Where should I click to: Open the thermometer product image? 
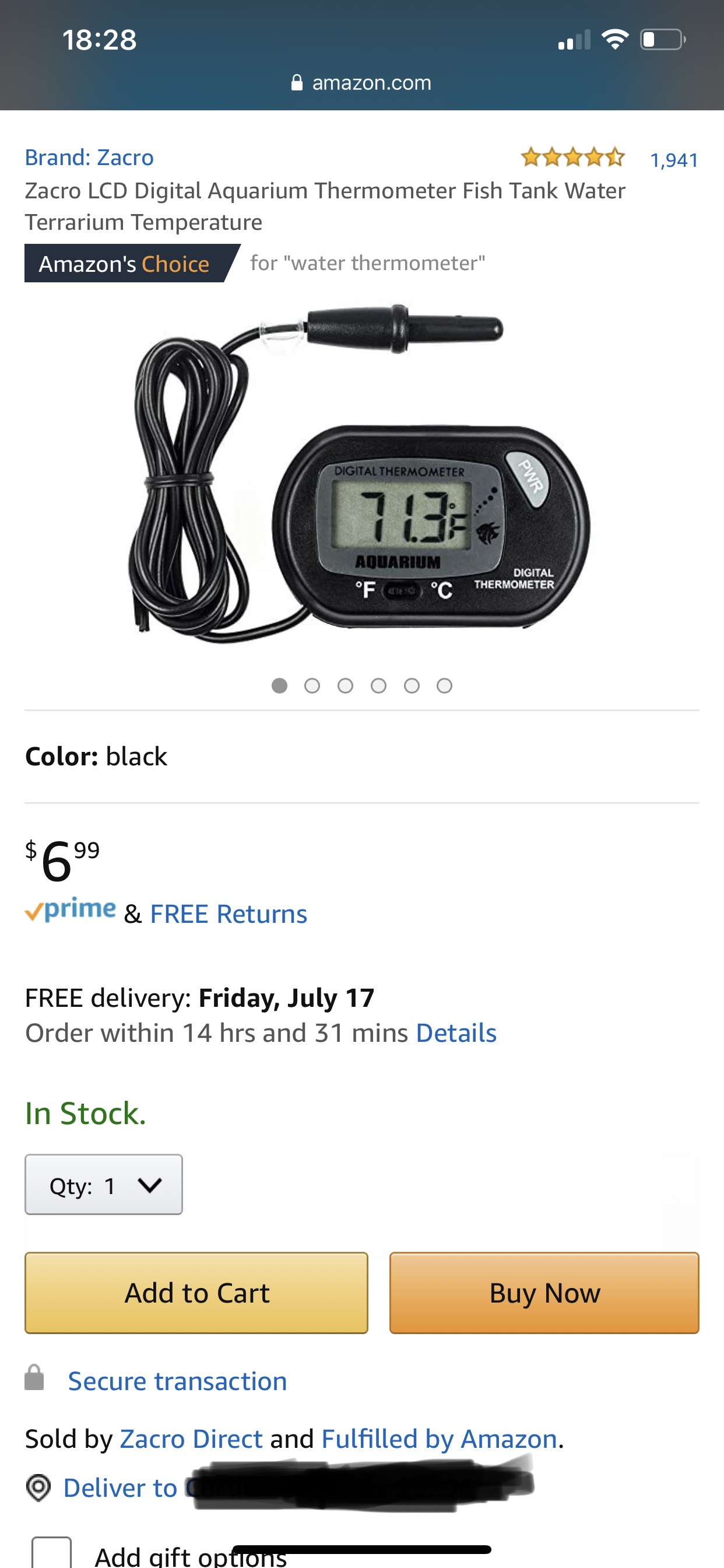(x=361, y=474)
